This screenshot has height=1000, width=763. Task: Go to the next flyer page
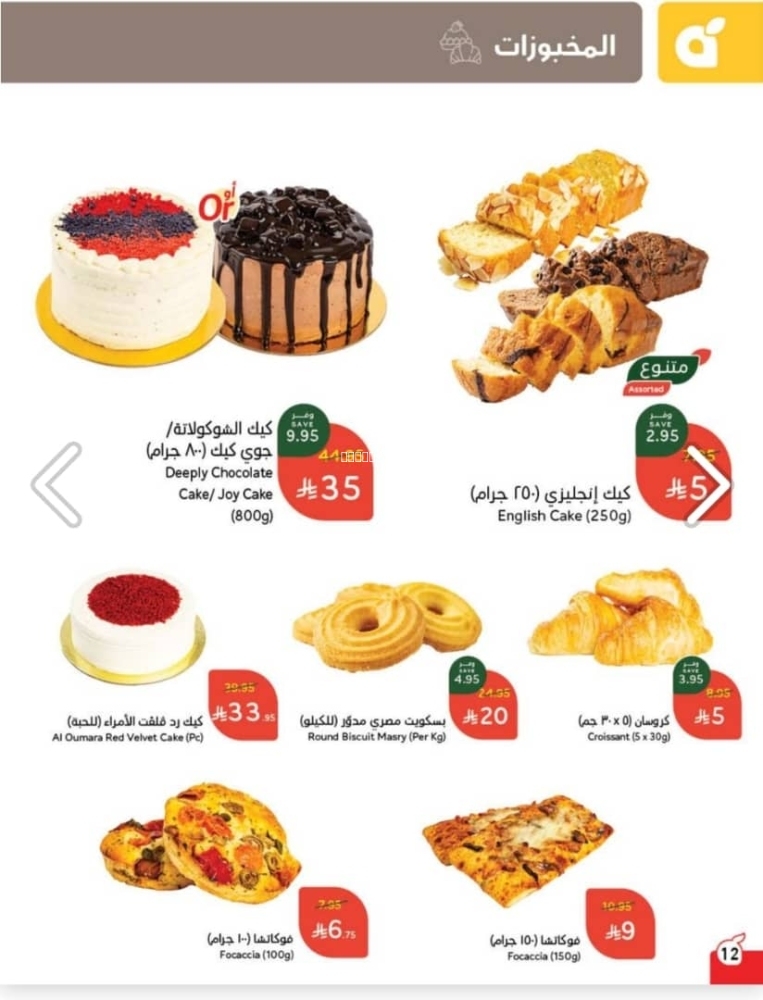tap(708, 484)
